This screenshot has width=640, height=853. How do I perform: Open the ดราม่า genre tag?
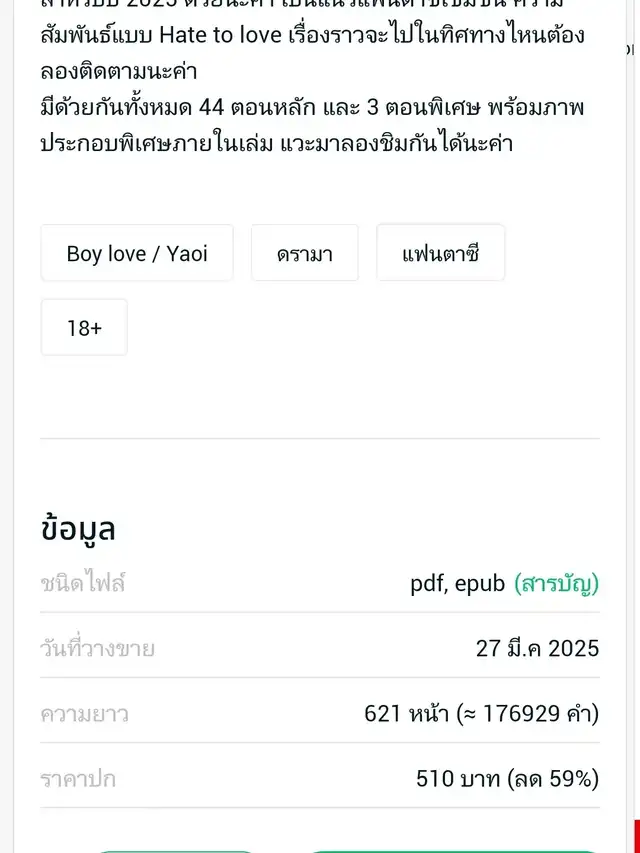(x=305, y=253)
